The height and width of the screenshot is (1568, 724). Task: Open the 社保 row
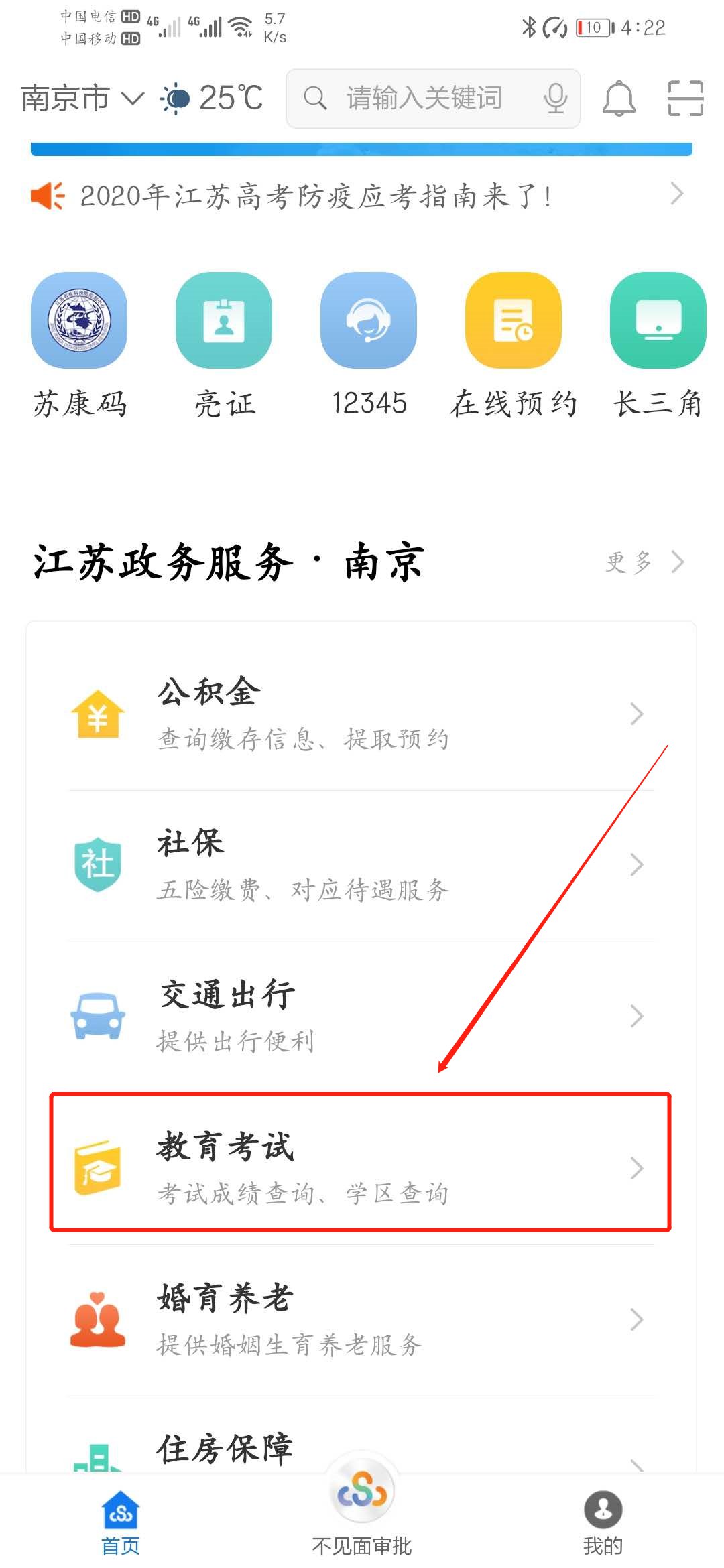(361, 865)
